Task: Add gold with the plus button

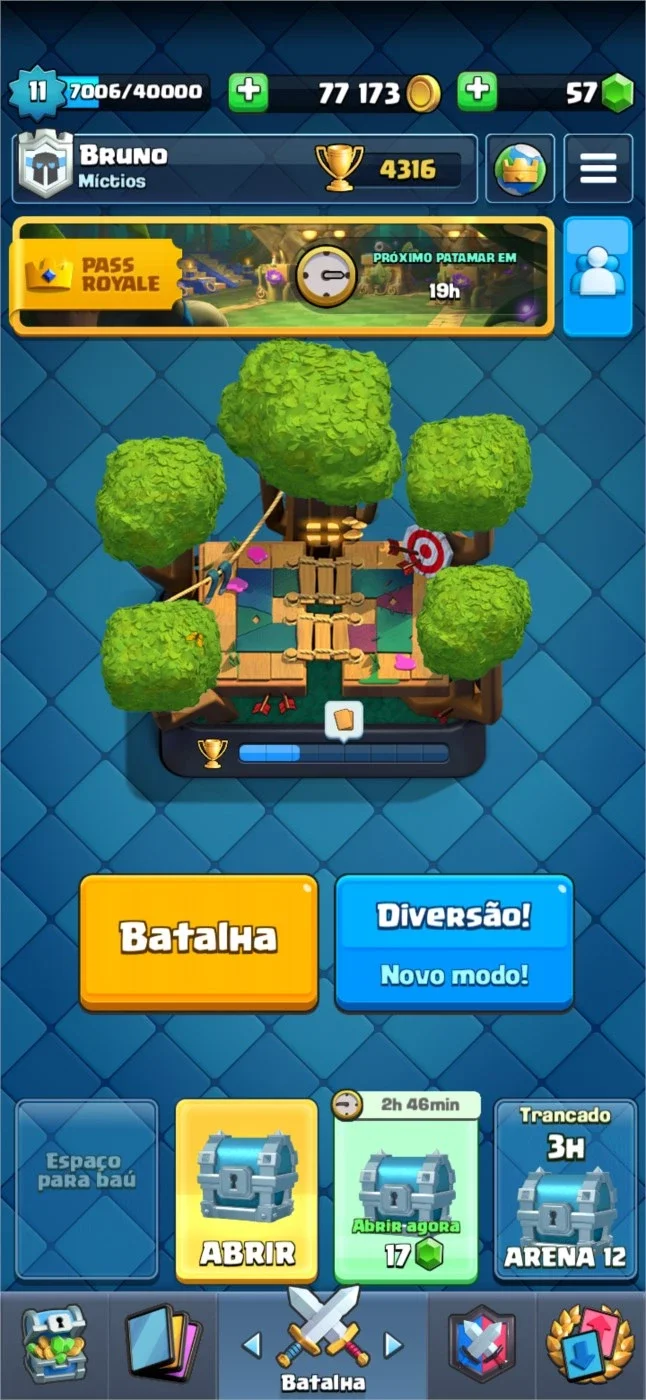Action: click(x=248, y=92)
